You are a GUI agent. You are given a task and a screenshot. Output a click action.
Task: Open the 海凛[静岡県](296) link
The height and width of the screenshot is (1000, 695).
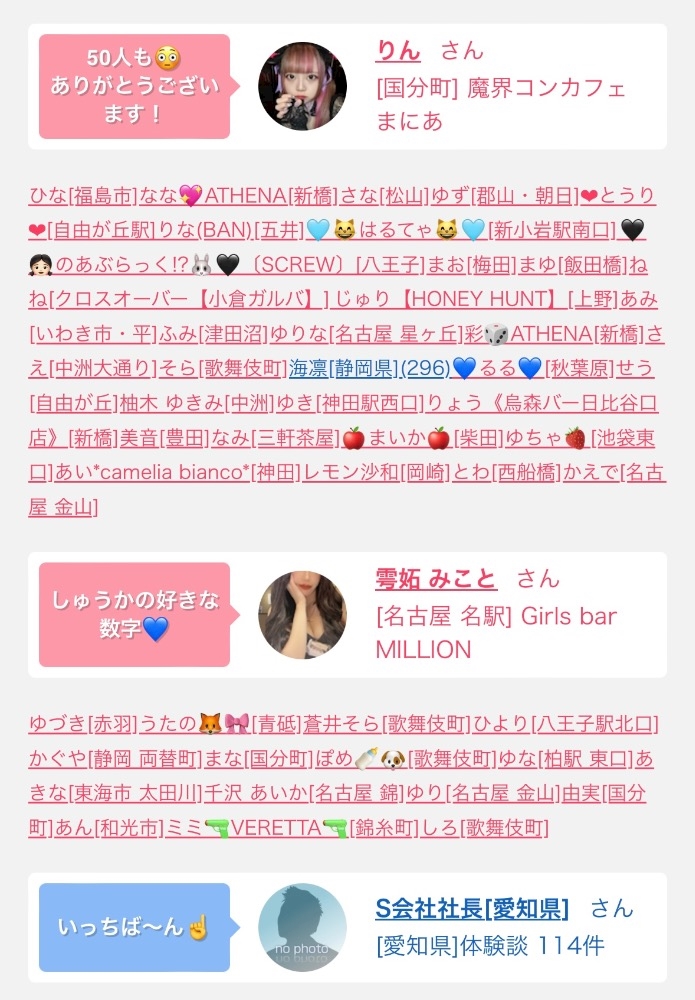(370, 368)
